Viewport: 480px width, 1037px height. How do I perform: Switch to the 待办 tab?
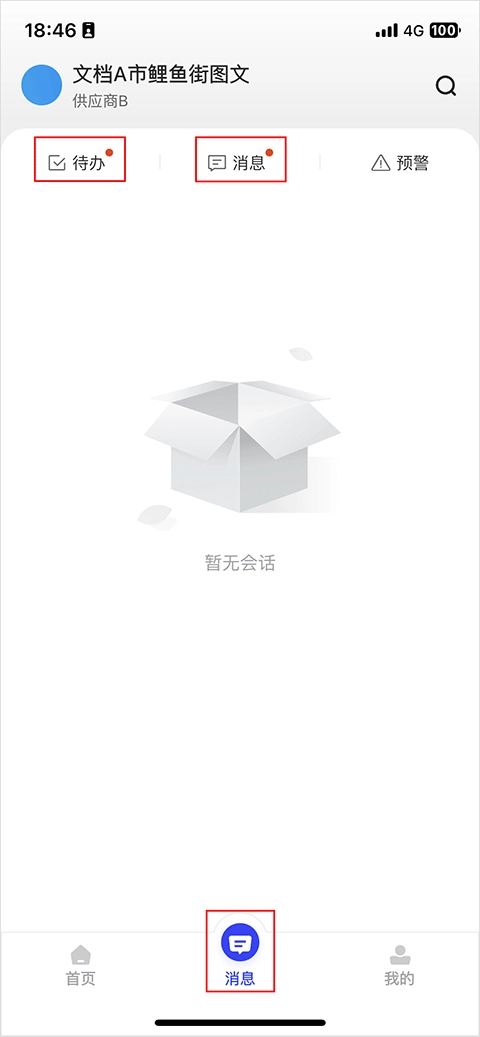point(79,162)
